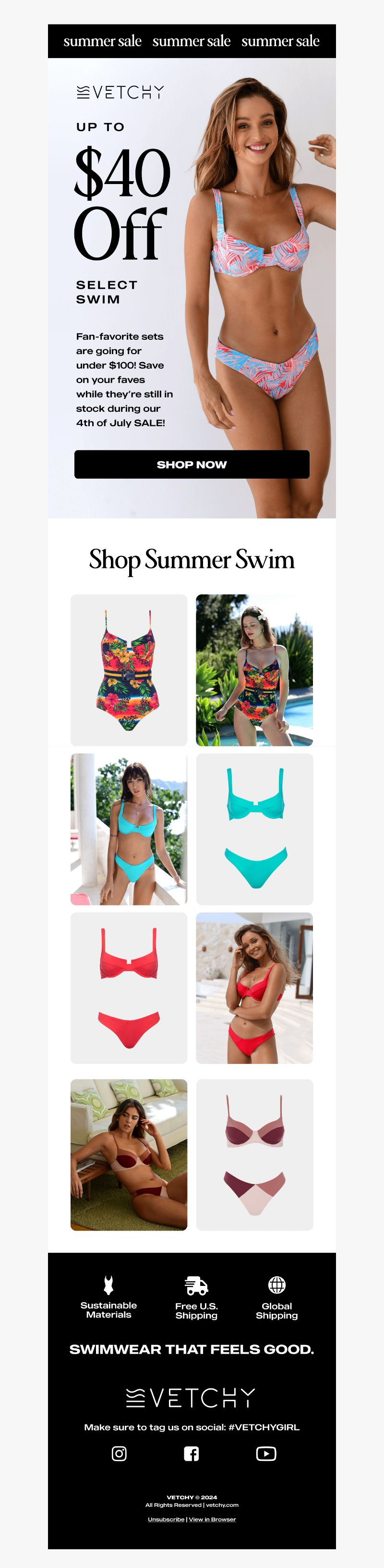Tap the SHOP NOW button
The image size is (384, 1568).
192,464
